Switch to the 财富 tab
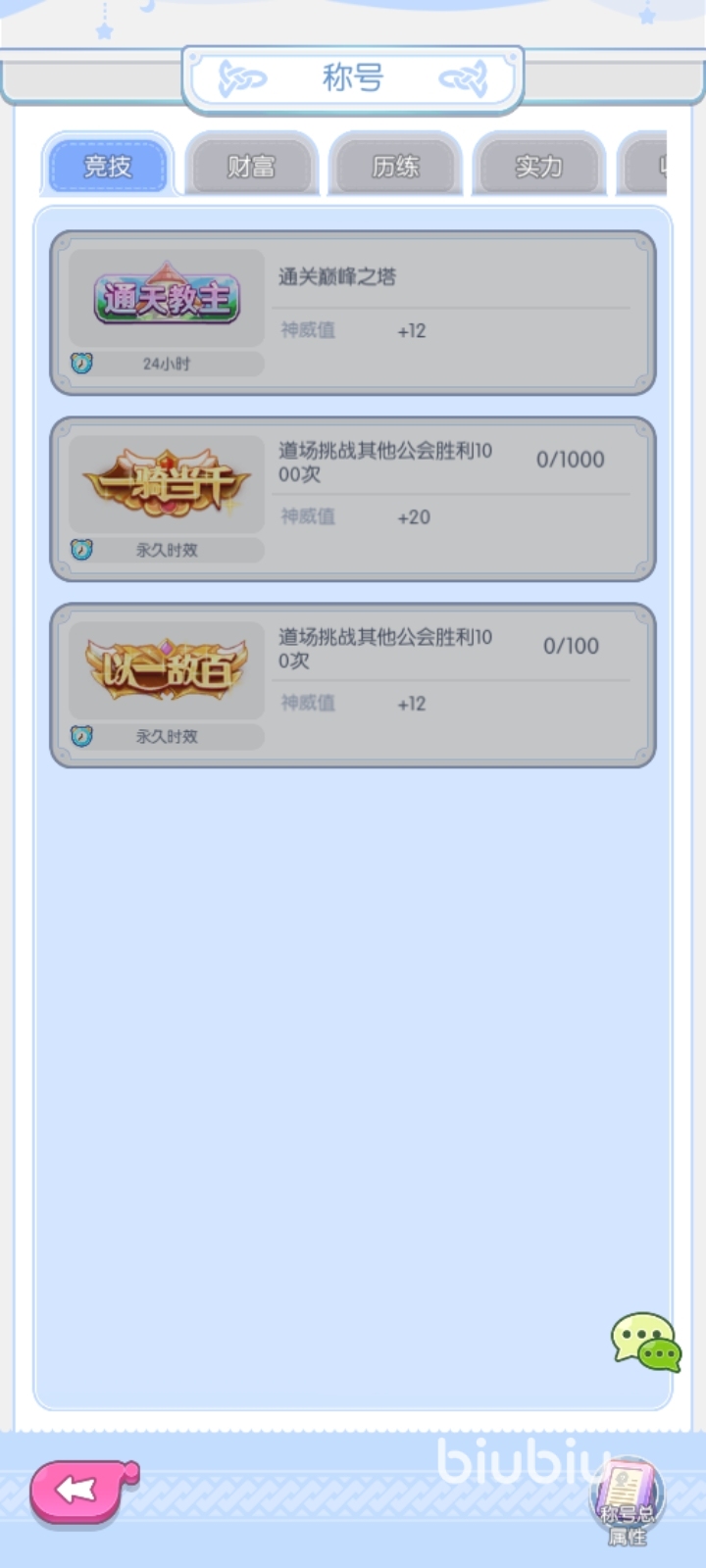Screen dimensions: 706x1568 coord(252,166)
